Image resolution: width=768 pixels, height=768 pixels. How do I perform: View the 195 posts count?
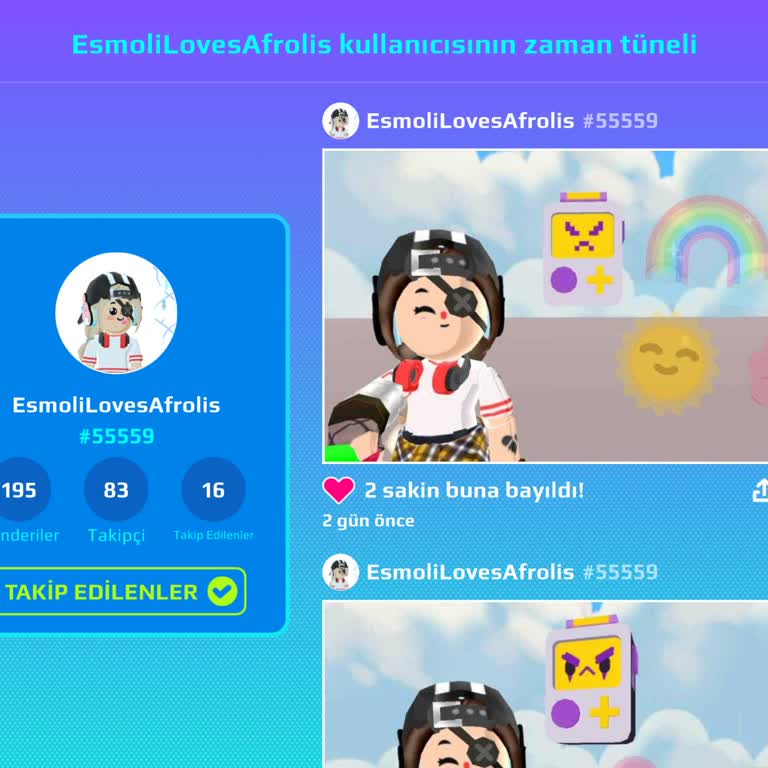point(20,490)
